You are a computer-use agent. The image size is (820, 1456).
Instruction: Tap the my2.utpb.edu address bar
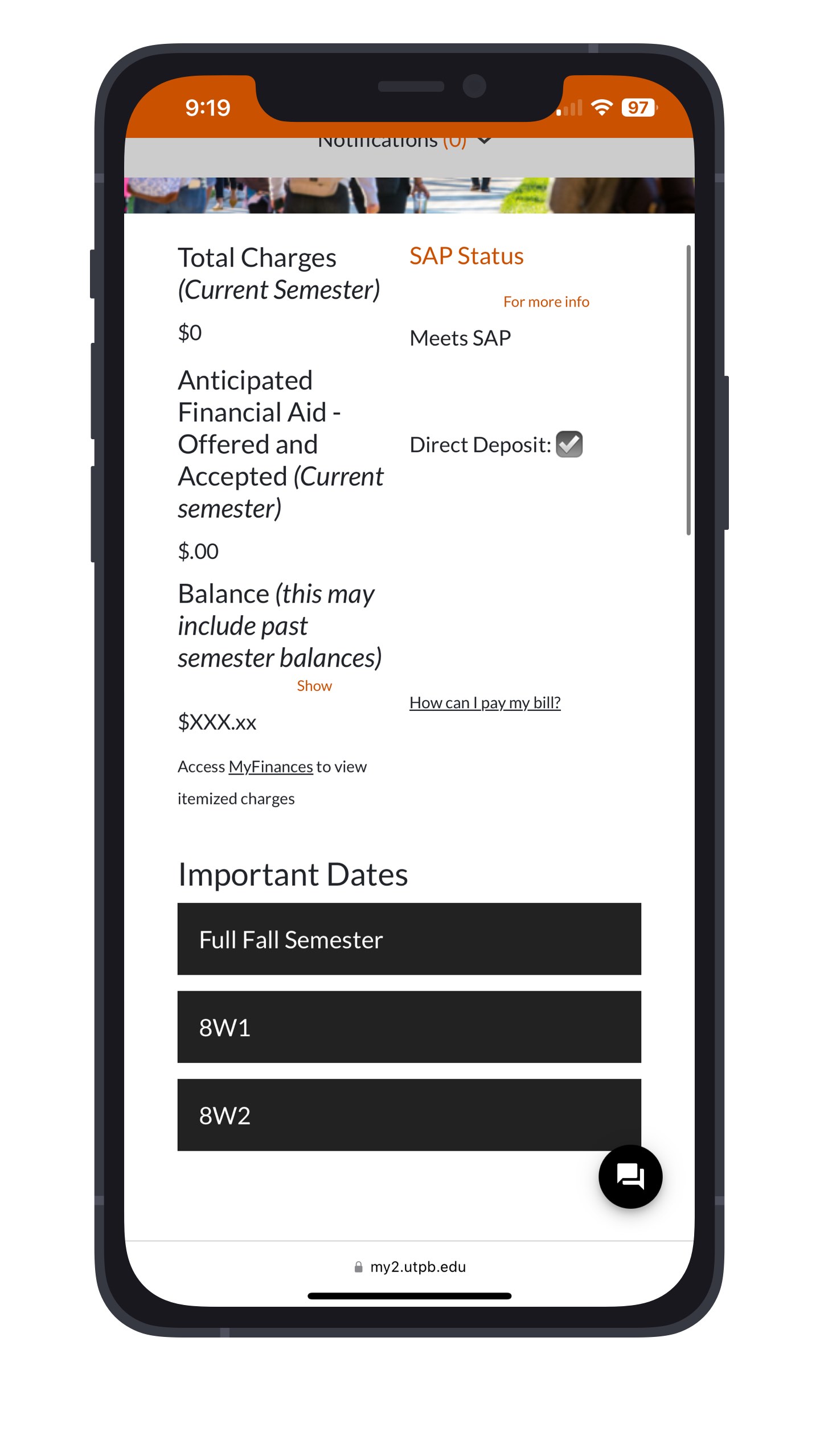pos(410,1267)
